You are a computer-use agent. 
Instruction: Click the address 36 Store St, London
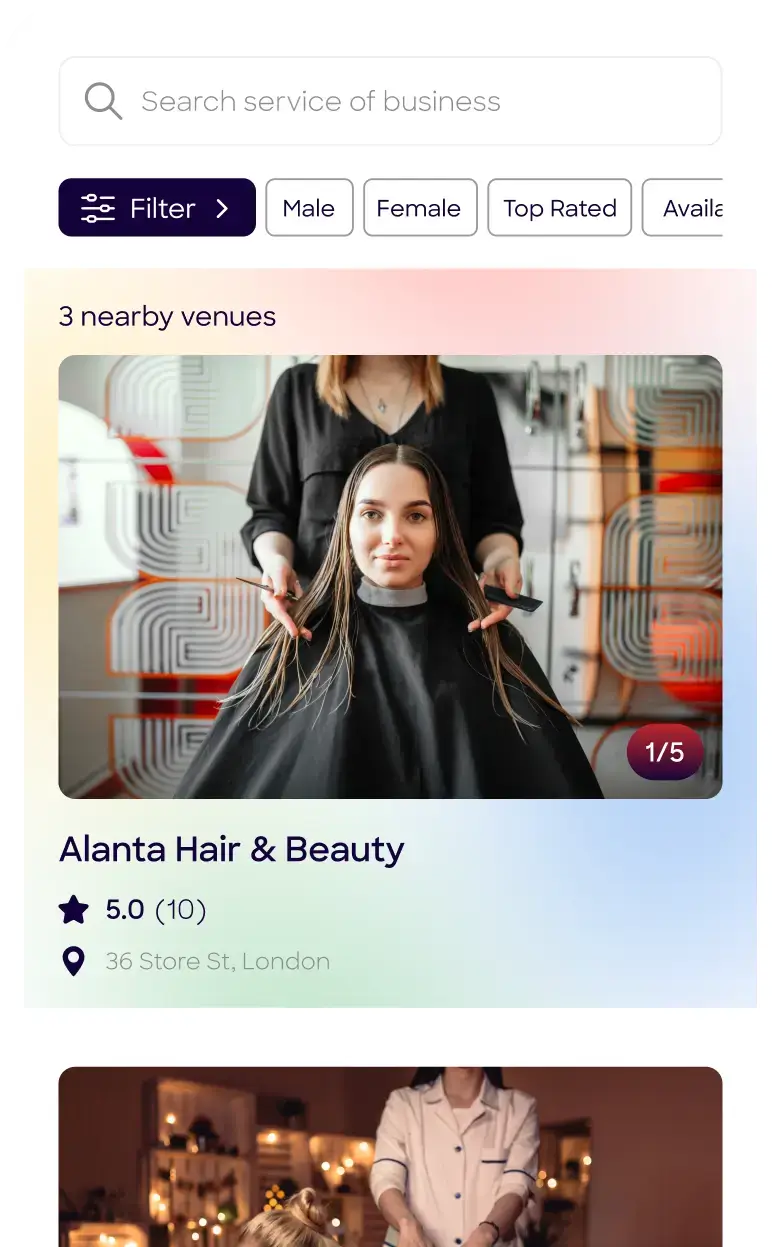(x=218, y=960)
